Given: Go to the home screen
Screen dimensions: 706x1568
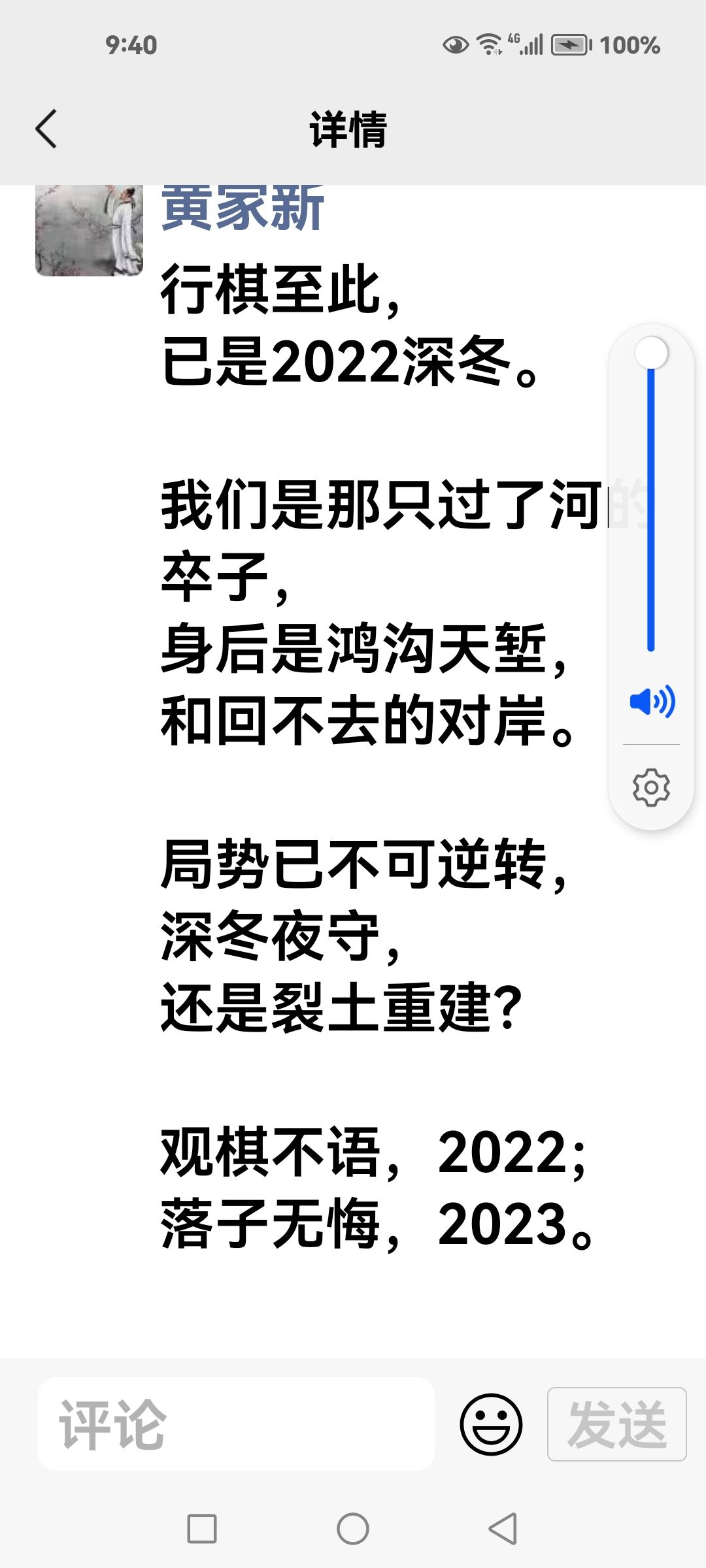Looking at the screenshot, I should [x=353, y=1529].
